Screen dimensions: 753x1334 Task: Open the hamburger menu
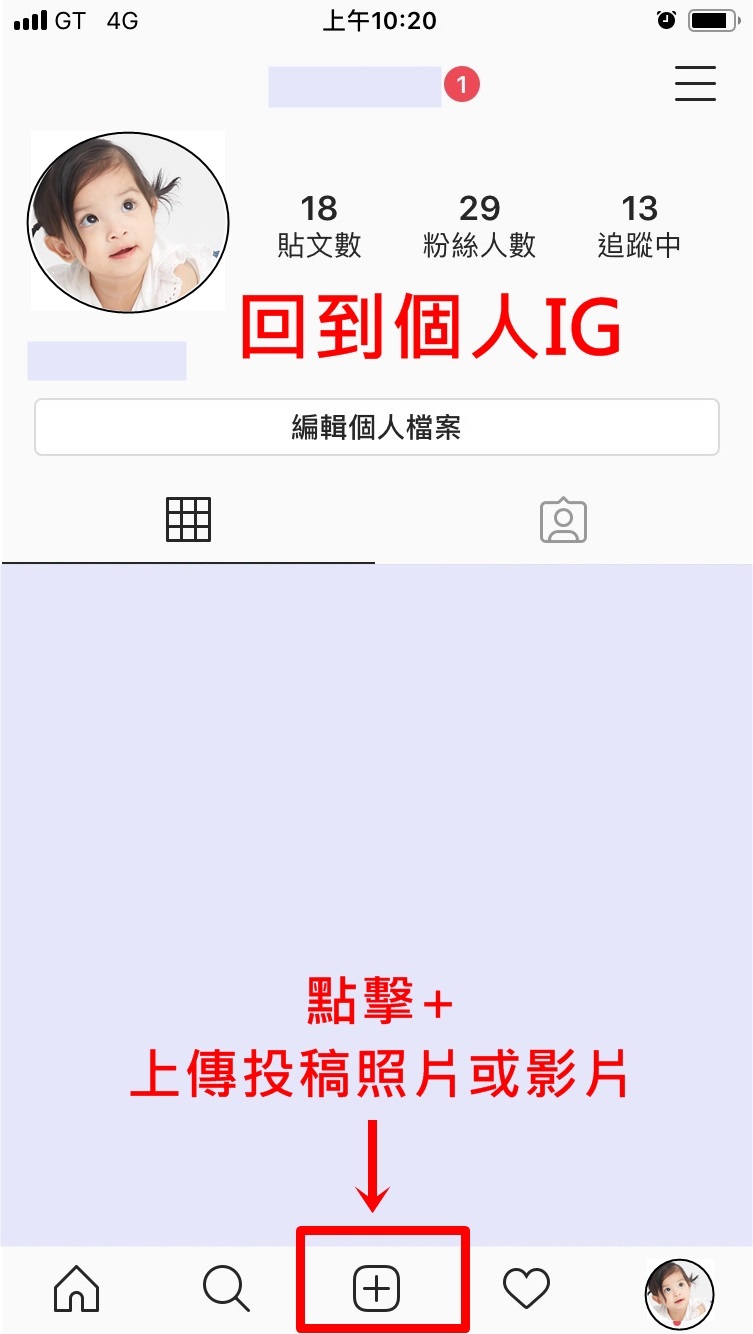(x=695, y=83)
